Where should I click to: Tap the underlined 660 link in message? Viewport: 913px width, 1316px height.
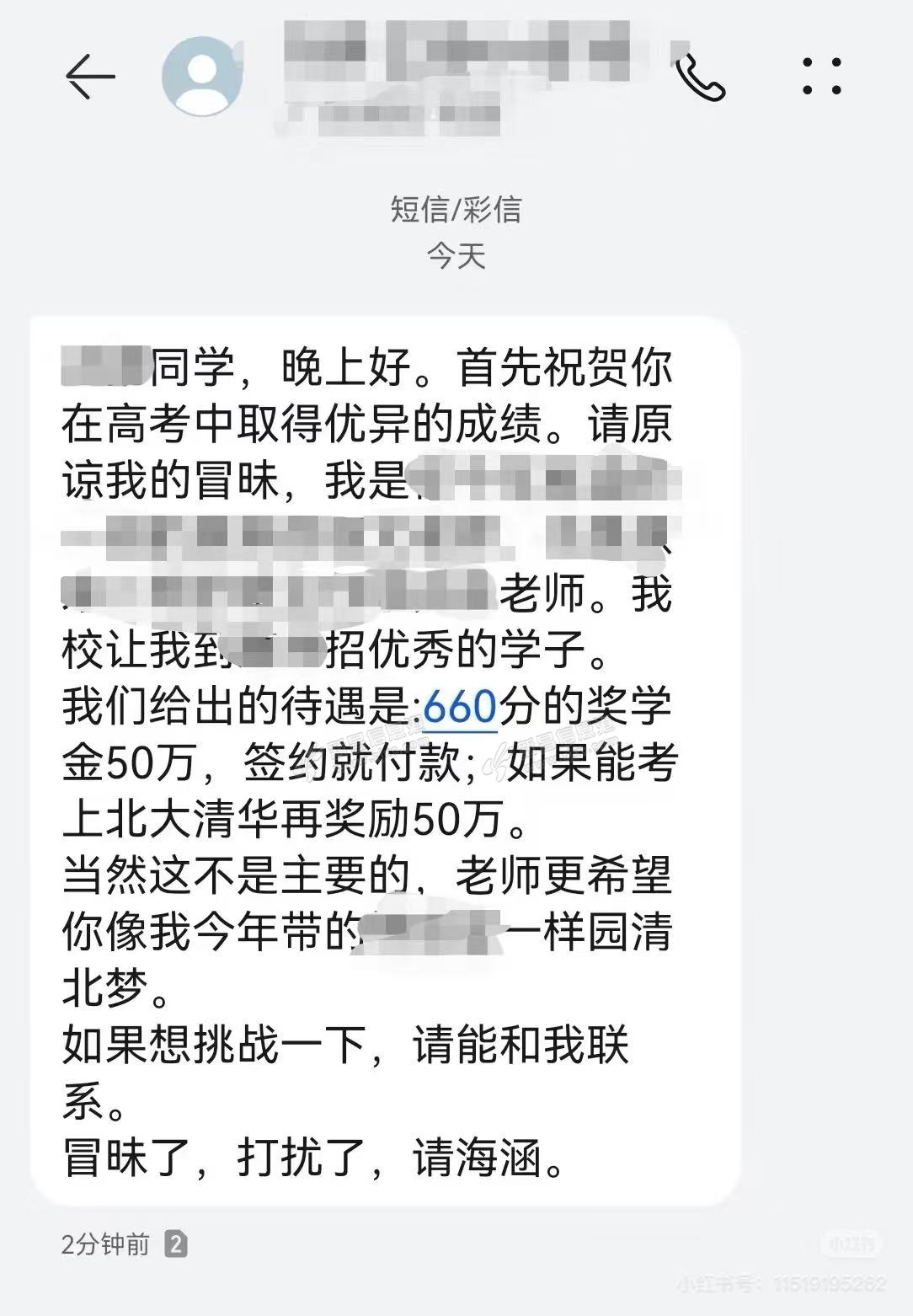click(459, 706)
